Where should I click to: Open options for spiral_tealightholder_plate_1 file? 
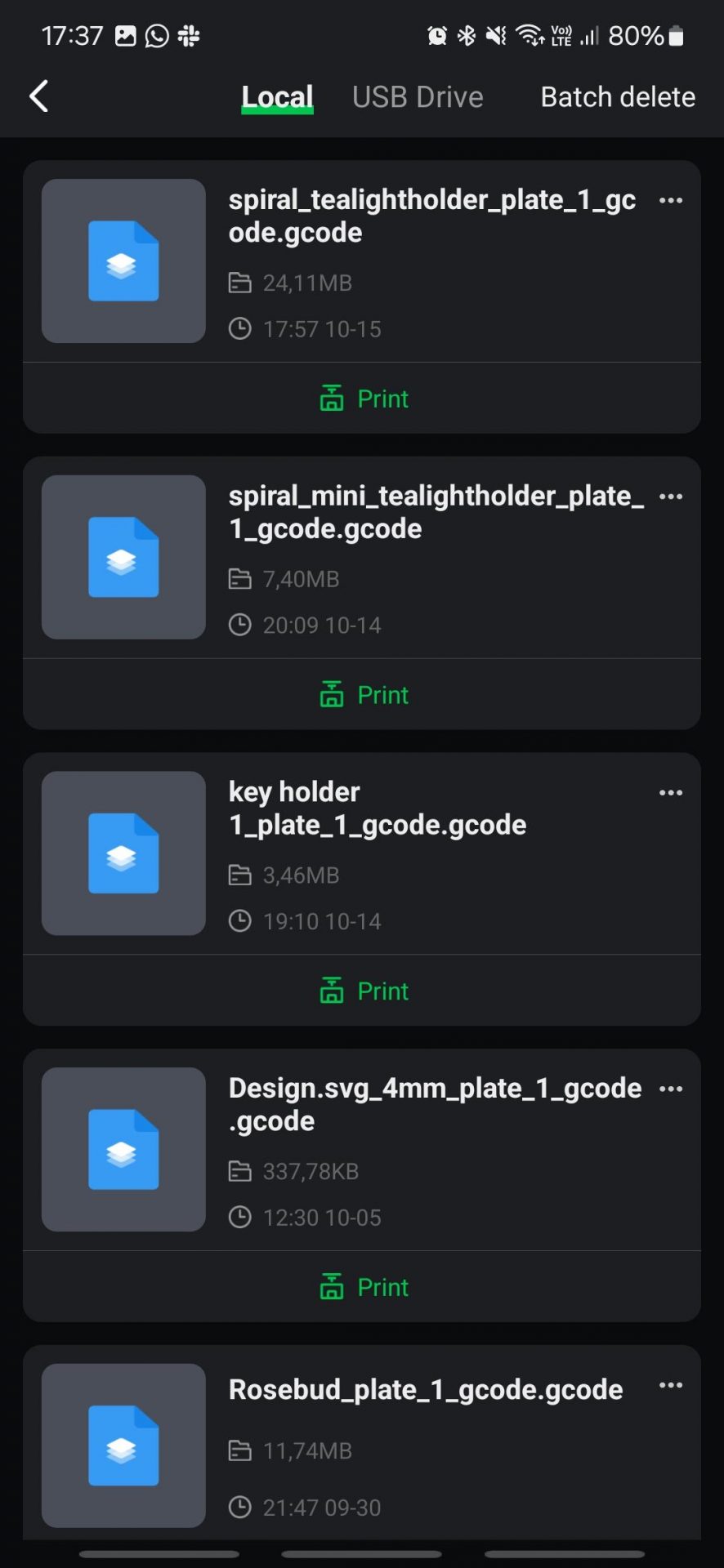[x=671, y=200]
